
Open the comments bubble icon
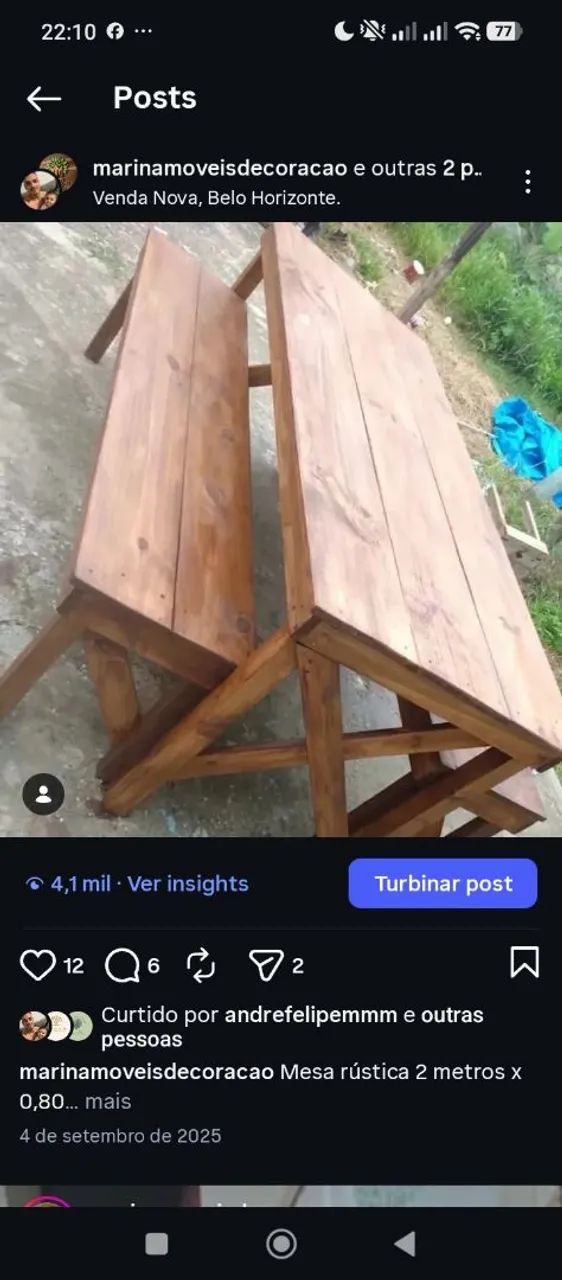coord(122,965)
